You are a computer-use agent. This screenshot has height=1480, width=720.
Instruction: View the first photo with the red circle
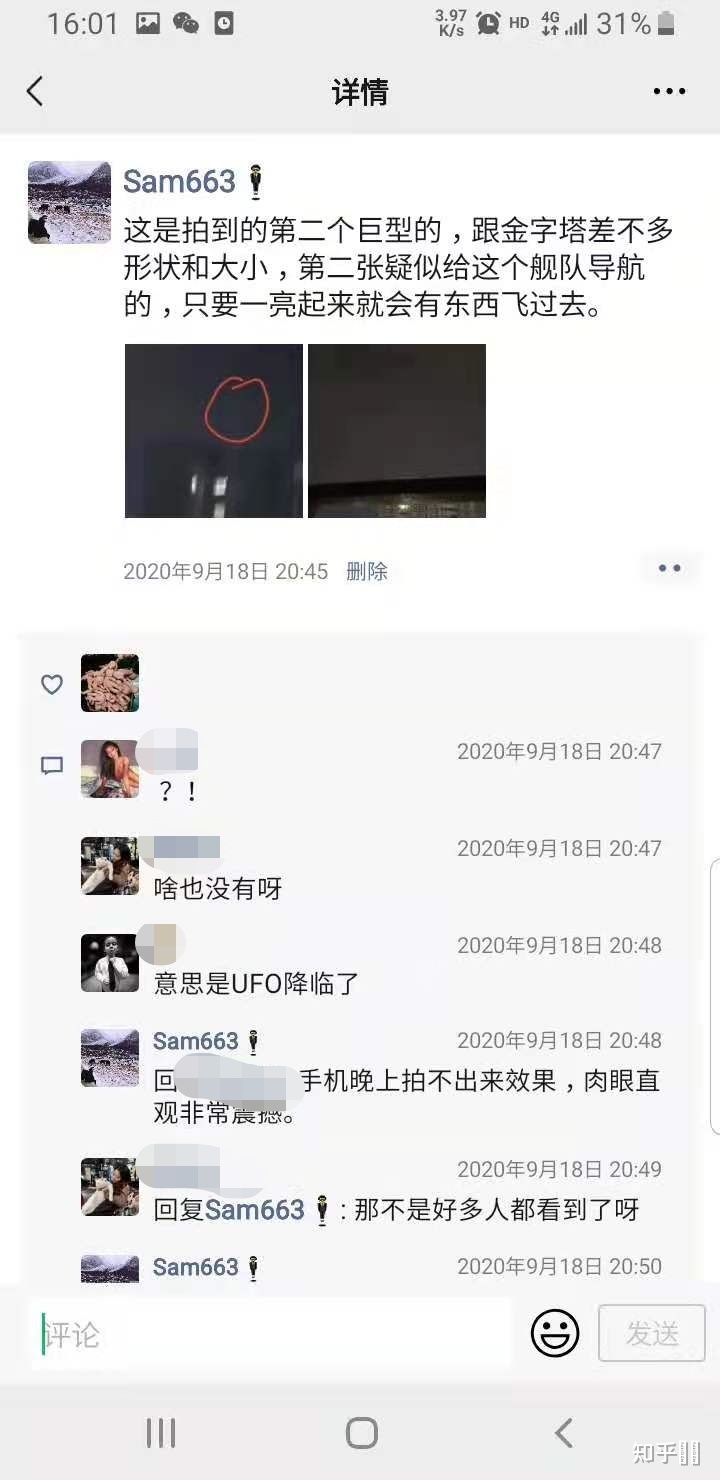pos(213,431)
